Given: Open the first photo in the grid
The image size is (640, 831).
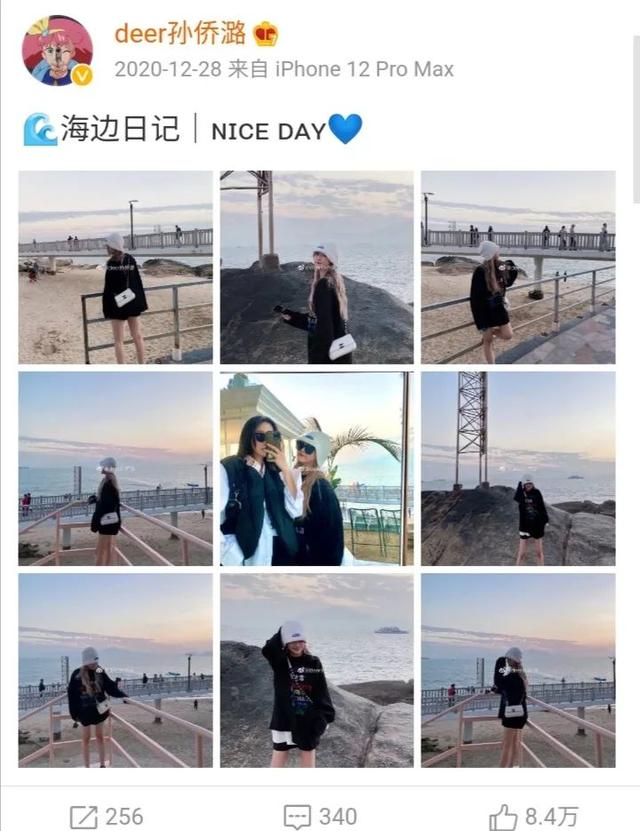Looking at the screenshot, I should pyautogui.click(x=115, y=267).
